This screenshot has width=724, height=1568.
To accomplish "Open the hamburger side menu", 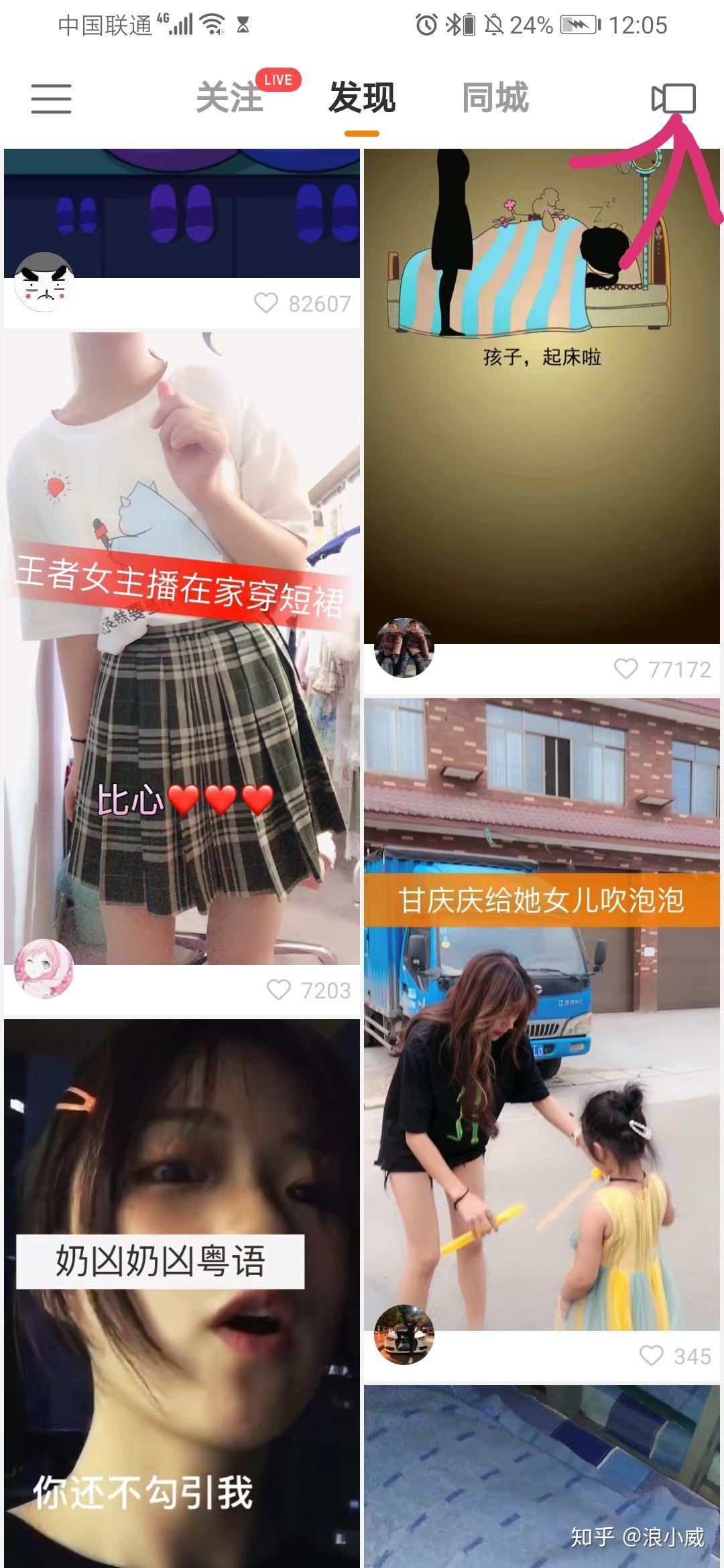I will point(51,99).
